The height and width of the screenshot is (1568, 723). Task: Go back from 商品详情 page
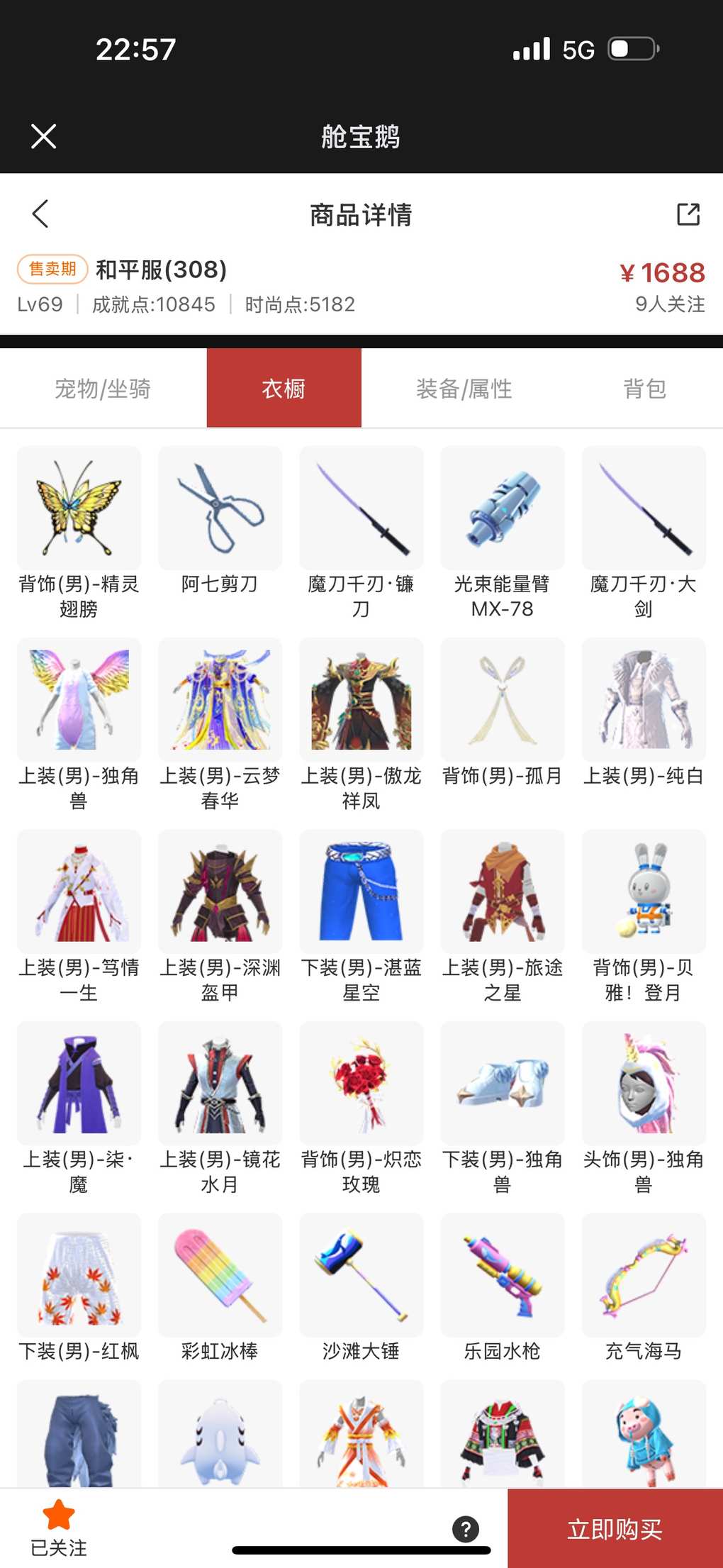click(40, 213)
